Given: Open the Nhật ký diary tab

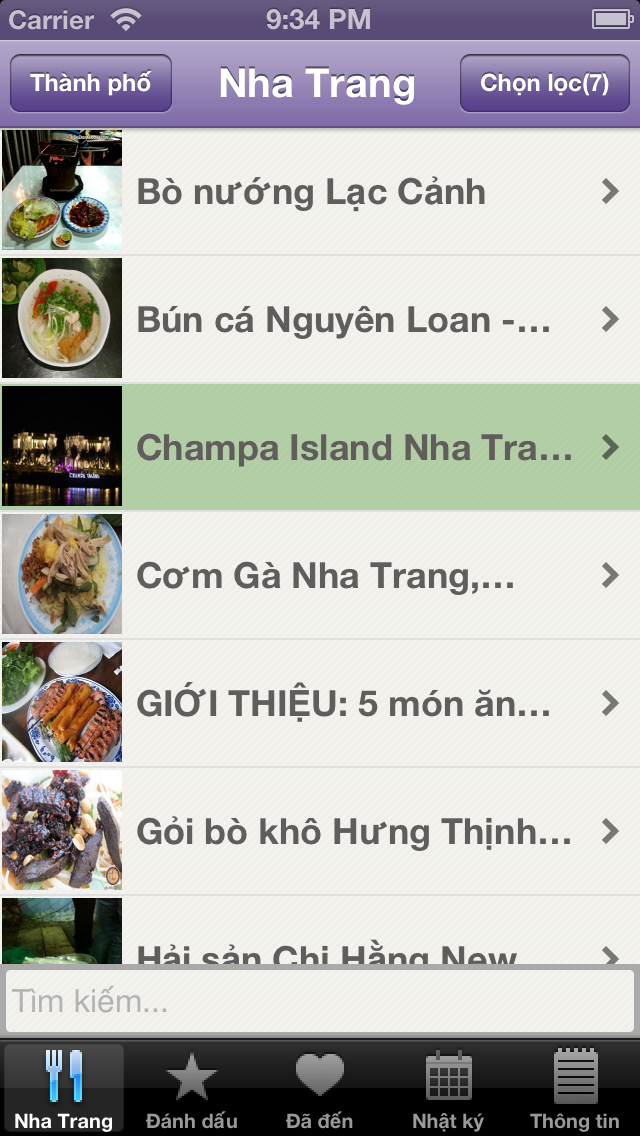Looking at the screenshot, I should click(448, 1088).
